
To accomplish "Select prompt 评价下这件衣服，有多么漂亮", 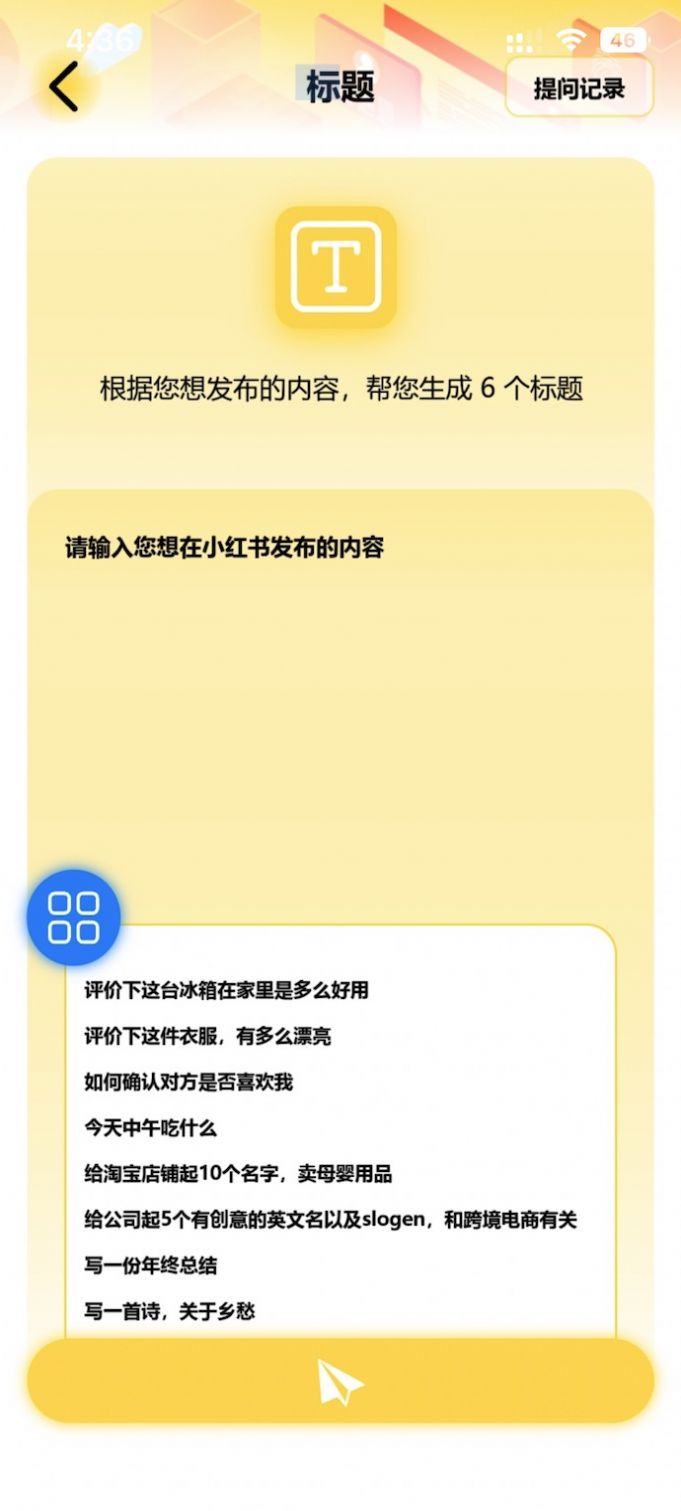I will tap(207, 1036).
